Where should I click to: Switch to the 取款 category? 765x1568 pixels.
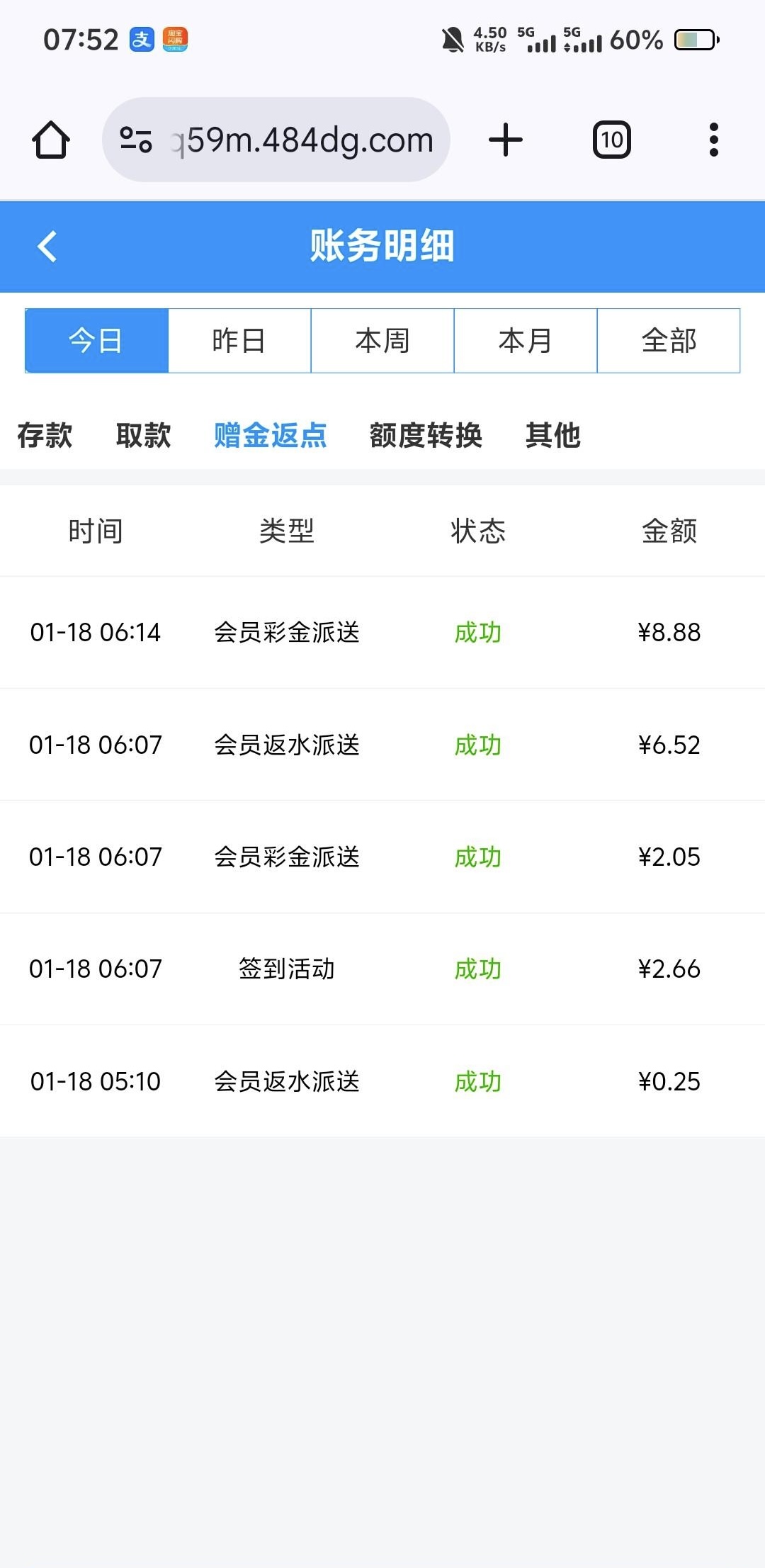click(144, 435)
